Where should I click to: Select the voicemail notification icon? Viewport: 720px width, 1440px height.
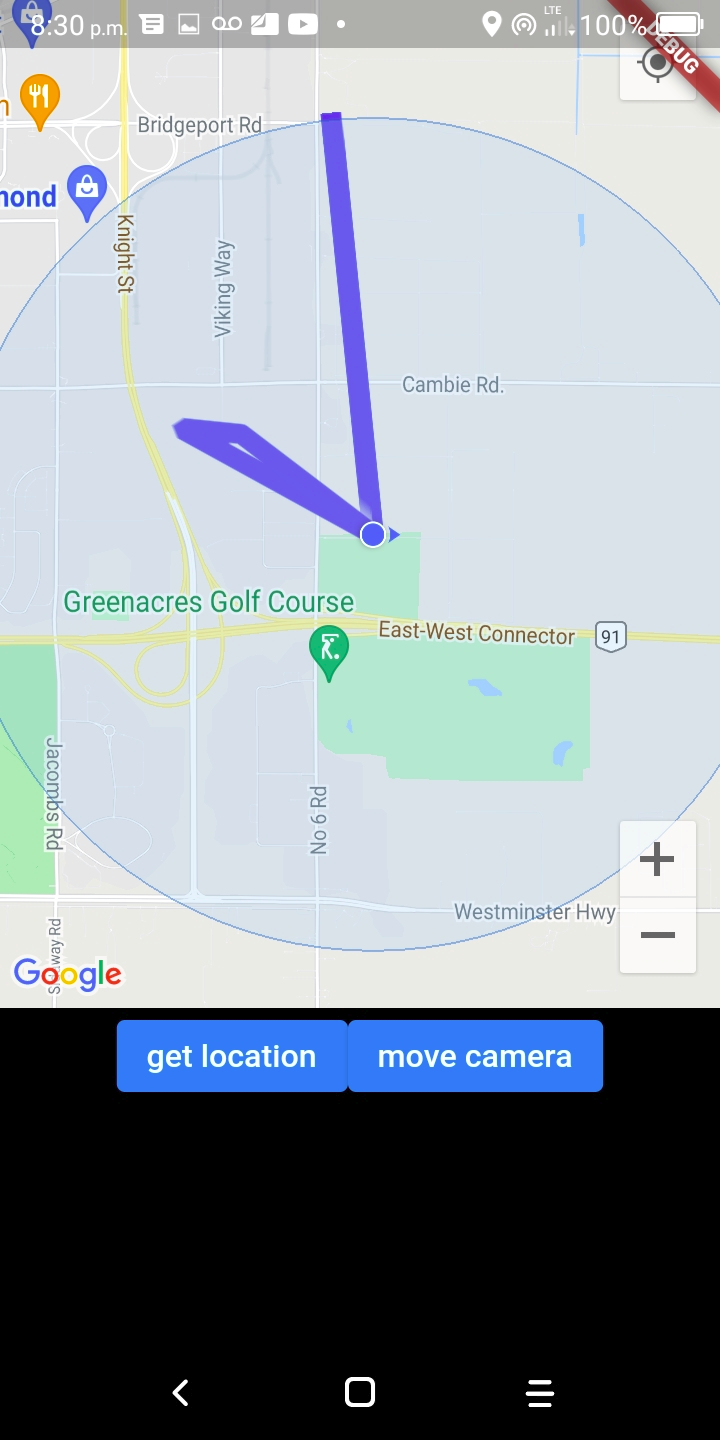[x=229, y=24]
